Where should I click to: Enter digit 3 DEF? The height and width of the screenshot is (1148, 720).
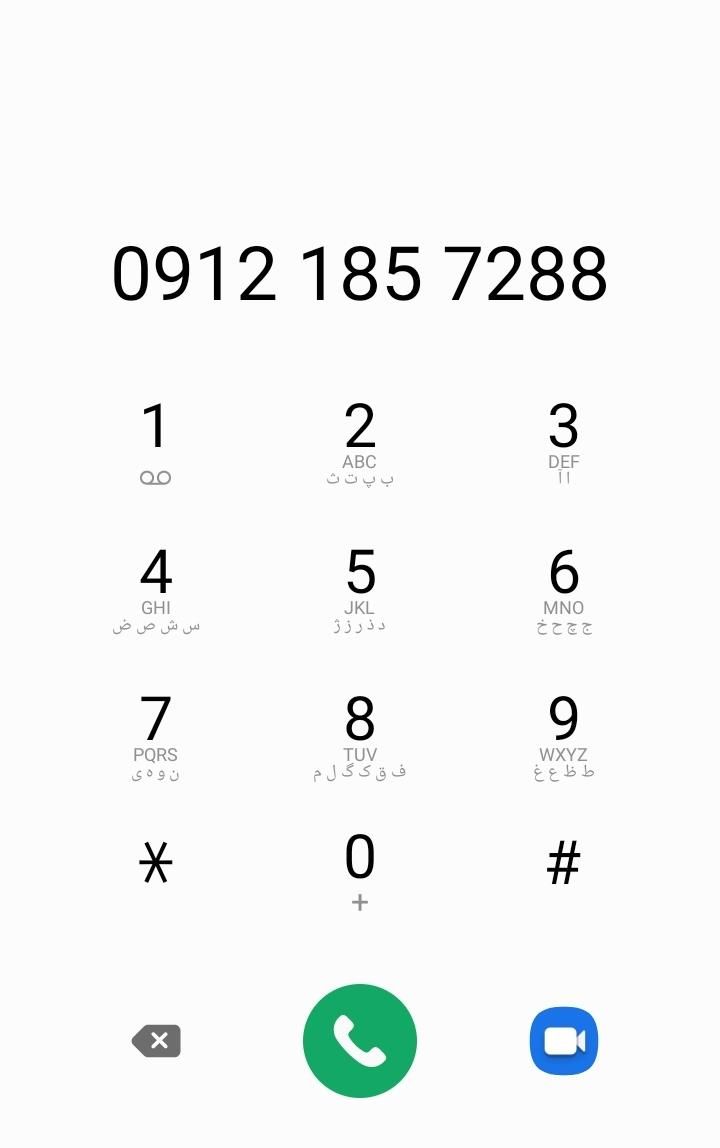coord(563,442)
